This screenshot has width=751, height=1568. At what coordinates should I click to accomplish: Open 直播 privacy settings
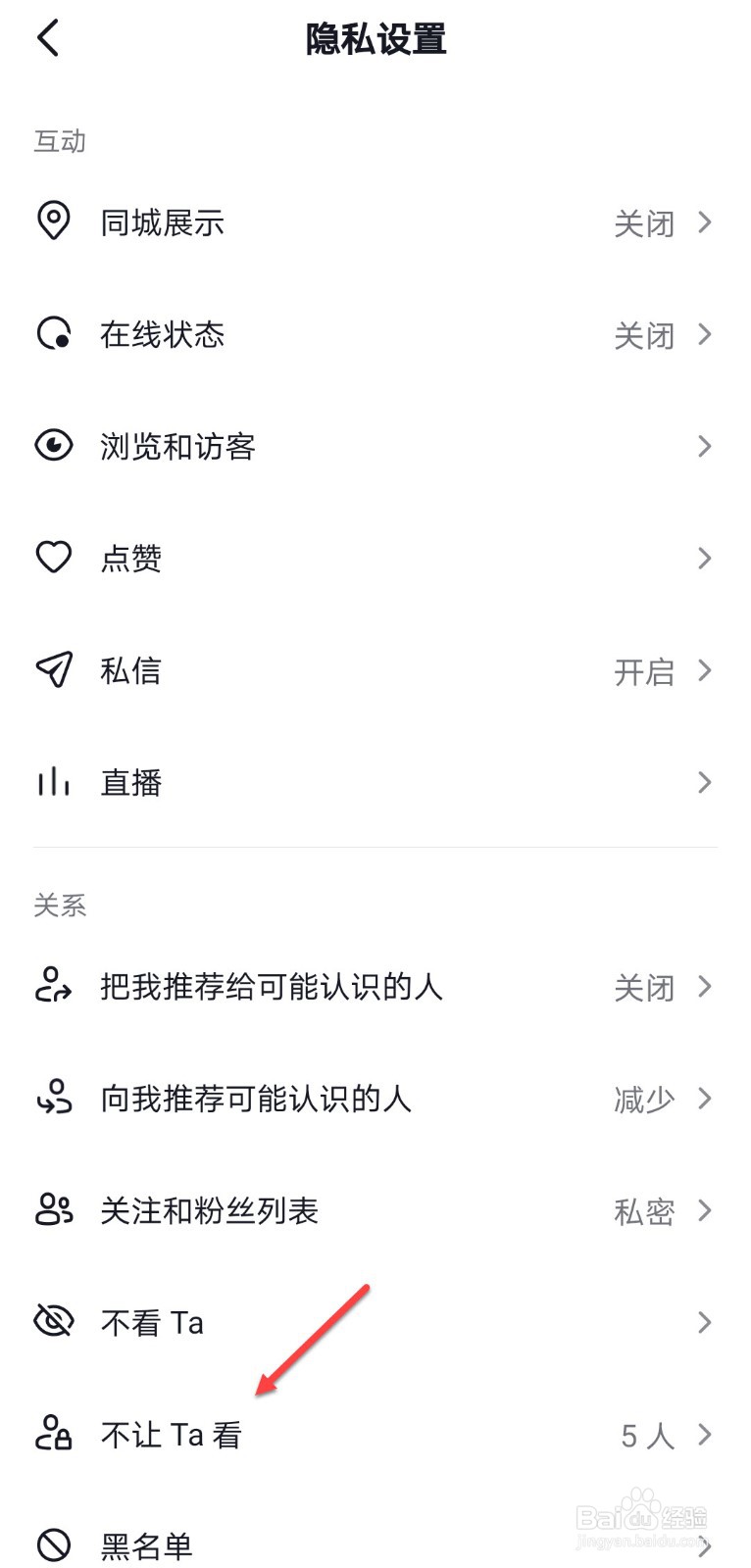click(375, 782)
